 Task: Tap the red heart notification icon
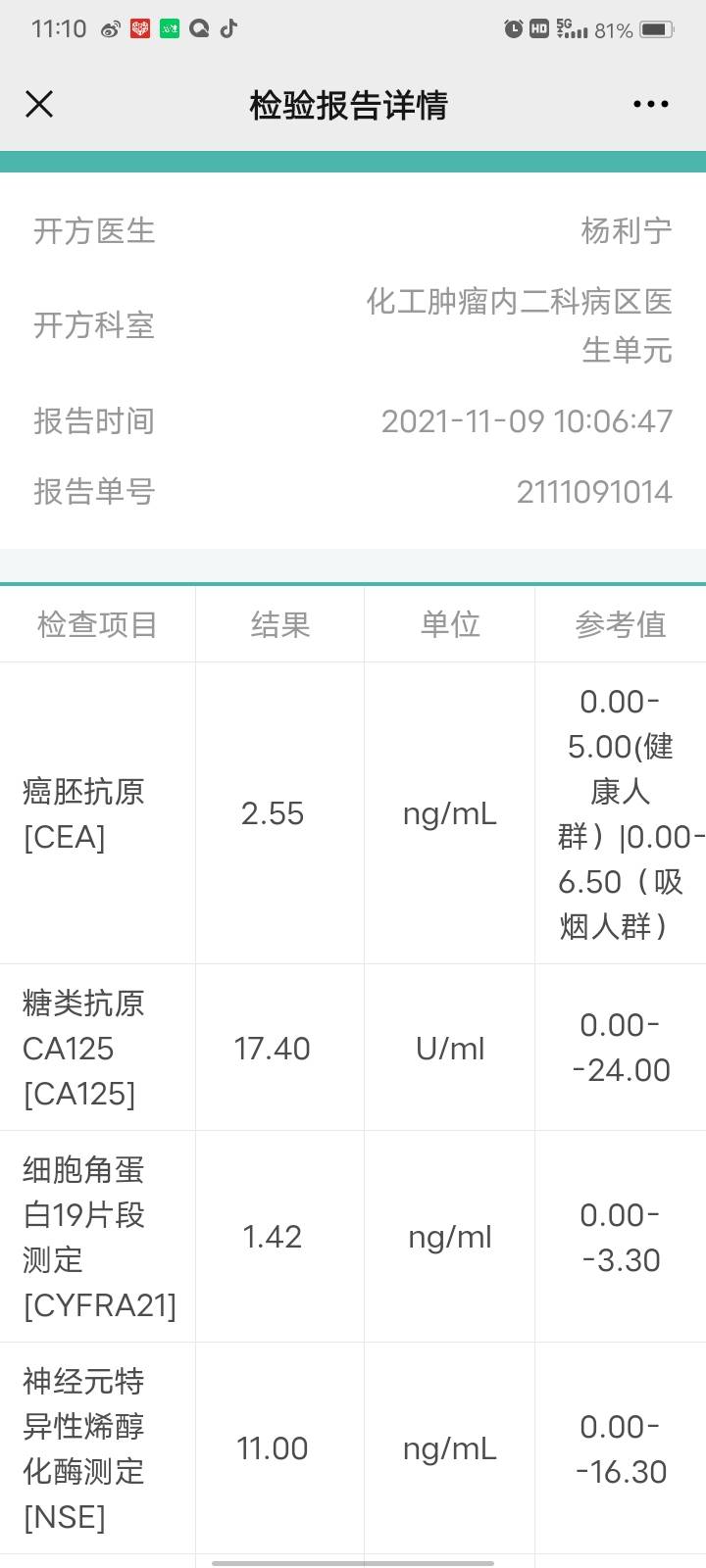coord(140,29)
